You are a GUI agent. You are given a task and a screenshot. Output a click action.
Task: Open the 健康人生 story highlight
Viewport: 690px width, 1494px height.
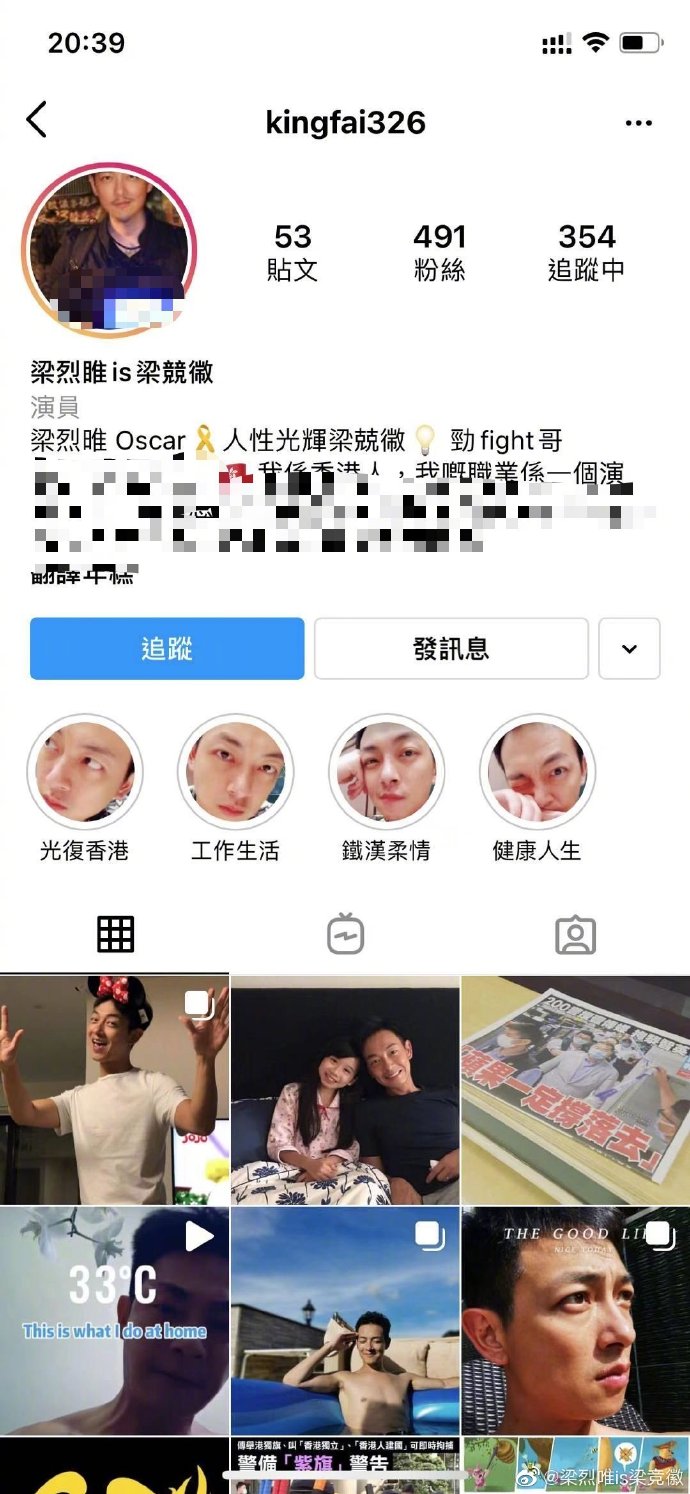(x=537, y=772)
